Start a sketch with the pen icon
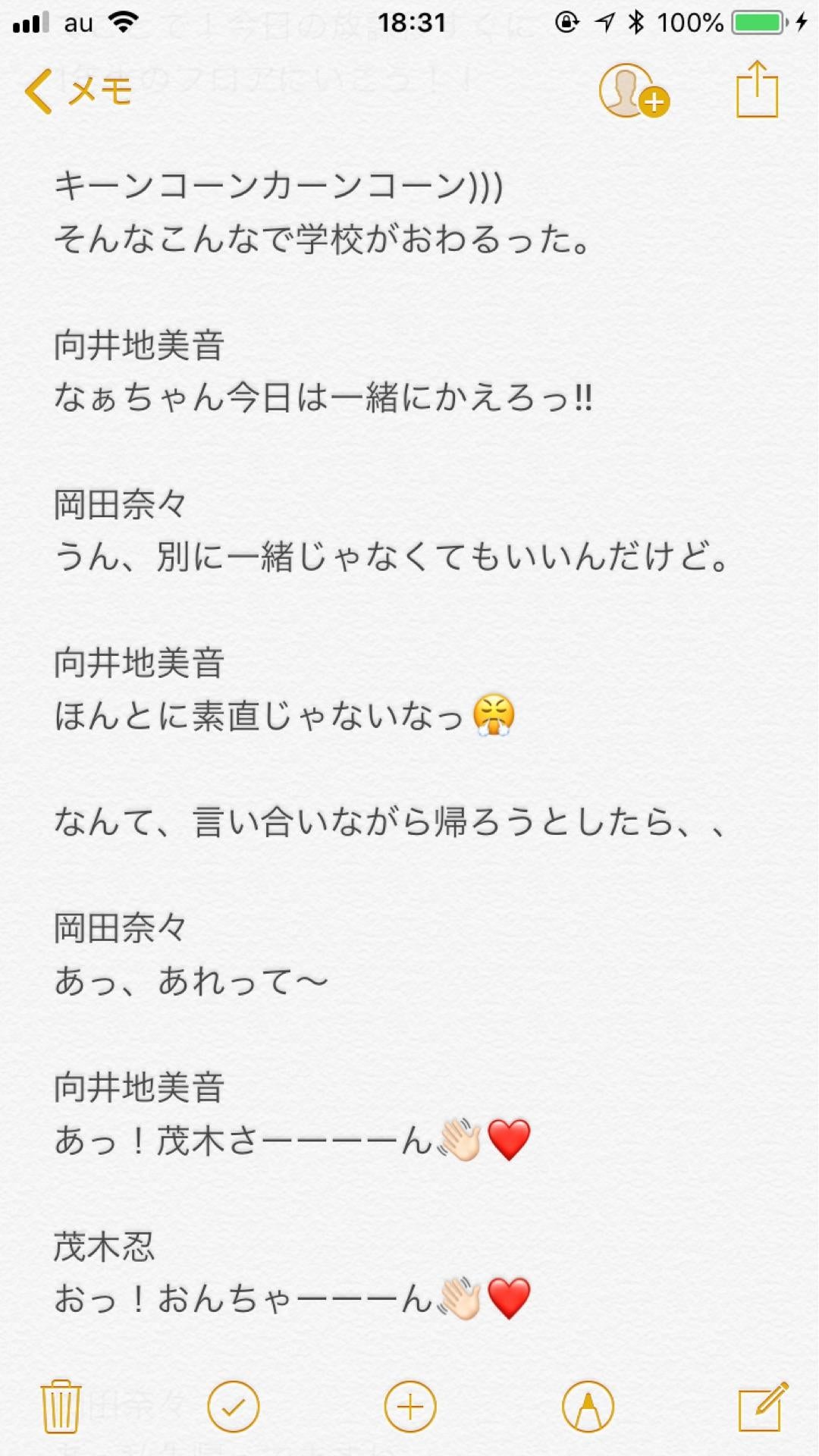The height and width of the screenshot is (1456, 819). pyautogui.click(x=588, y=1407)
